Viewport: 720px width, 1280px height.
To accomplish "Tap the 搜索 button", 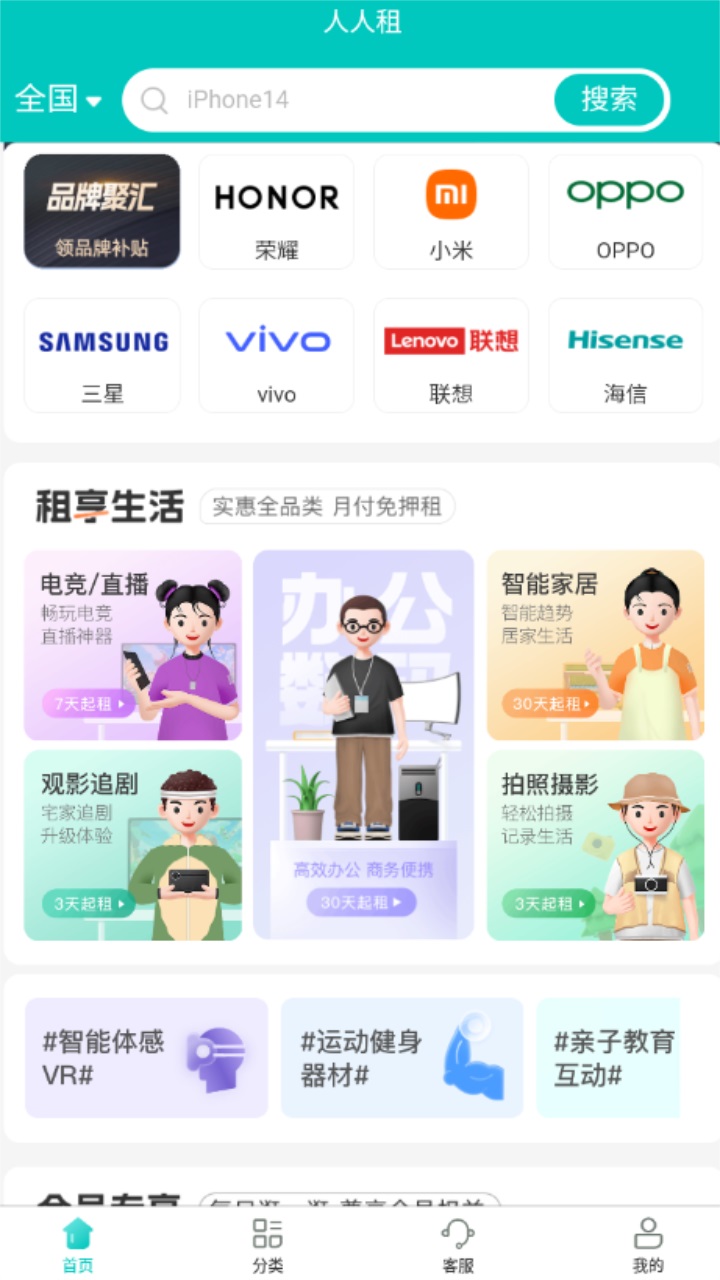I will (x=609, y=99).
